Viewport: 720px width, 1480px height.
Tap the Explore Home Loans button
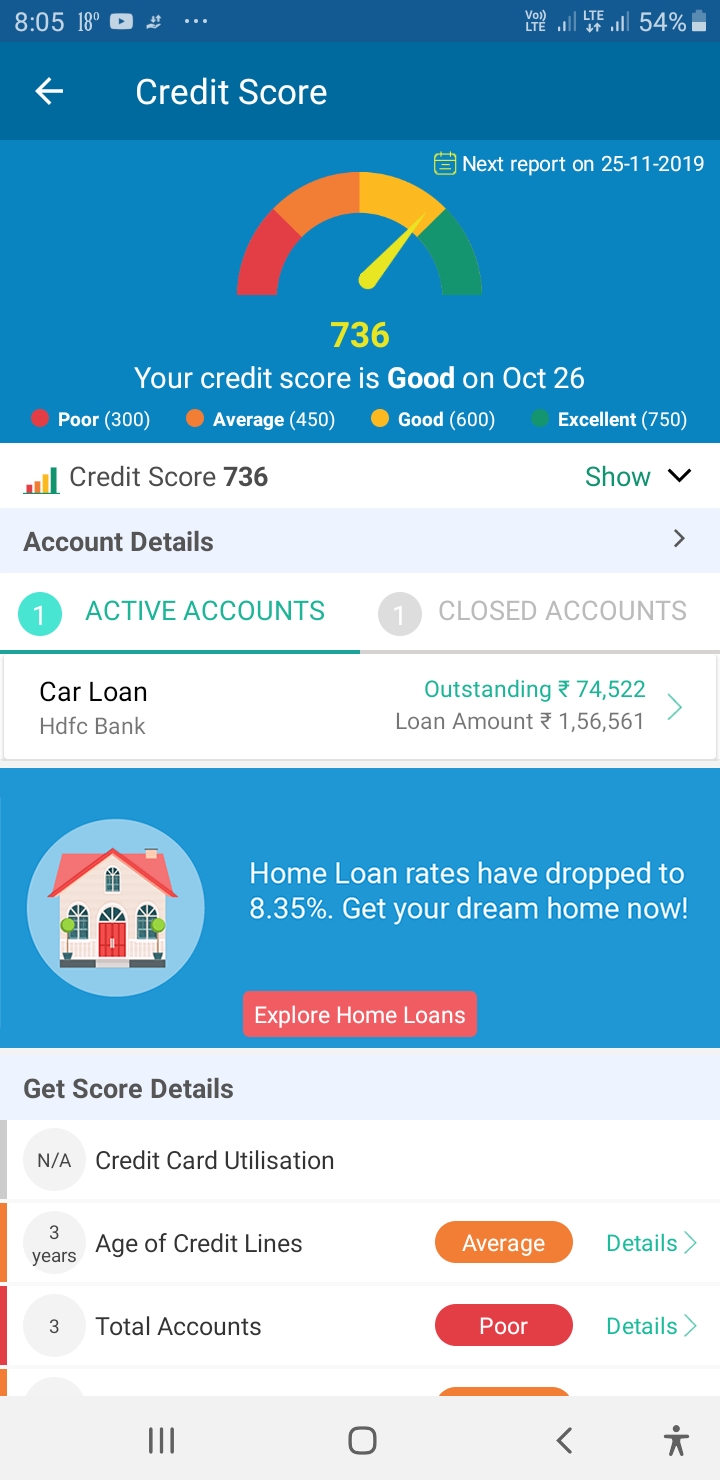(360, 1015)
